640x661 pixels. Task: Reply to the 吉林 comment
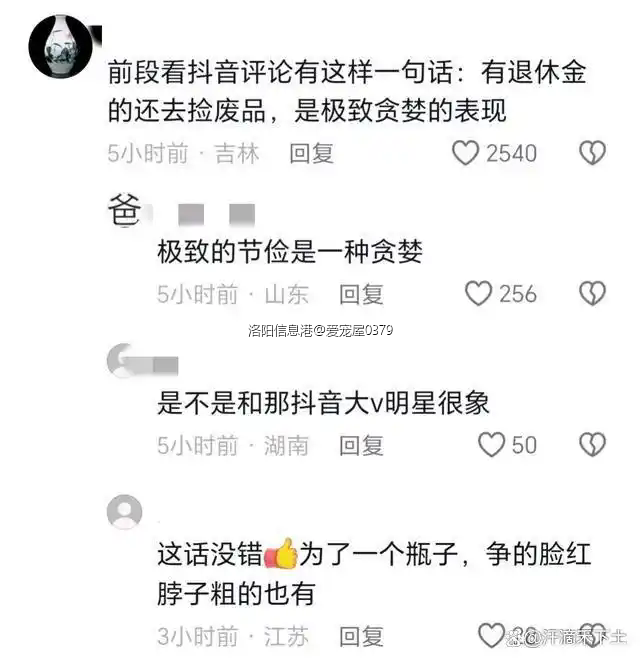(x=311, y=153)
